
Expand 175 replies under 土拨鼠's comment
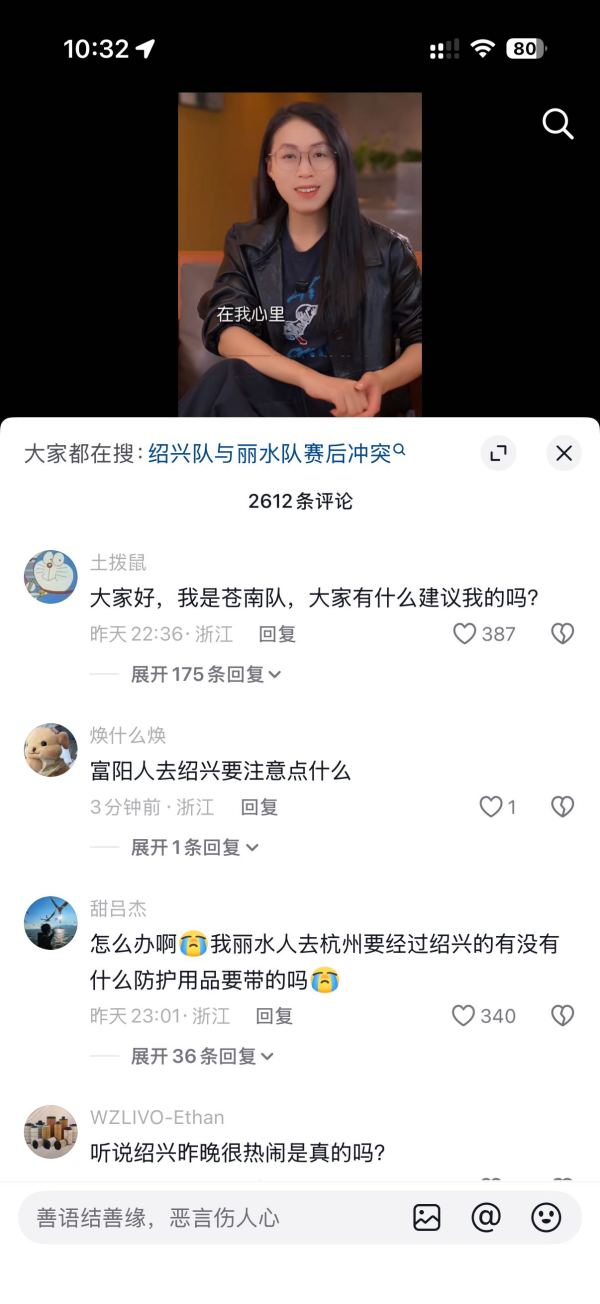[206, 674]
